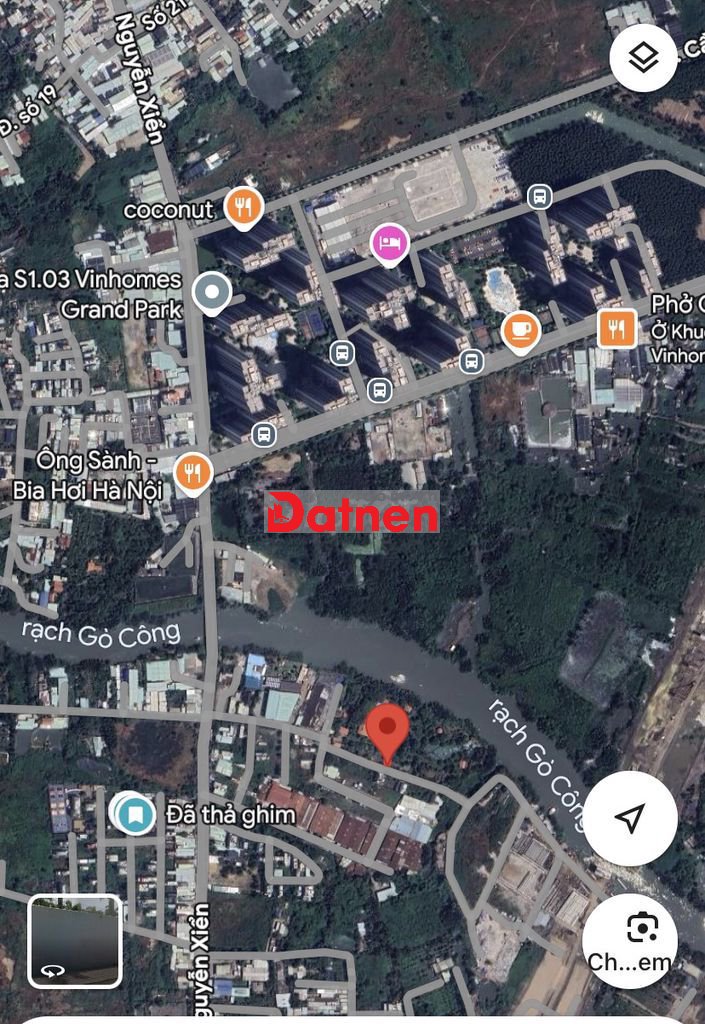Open the coconut restaurant marker
This screenshot has height=1024, width=705.
click(243, 207)
